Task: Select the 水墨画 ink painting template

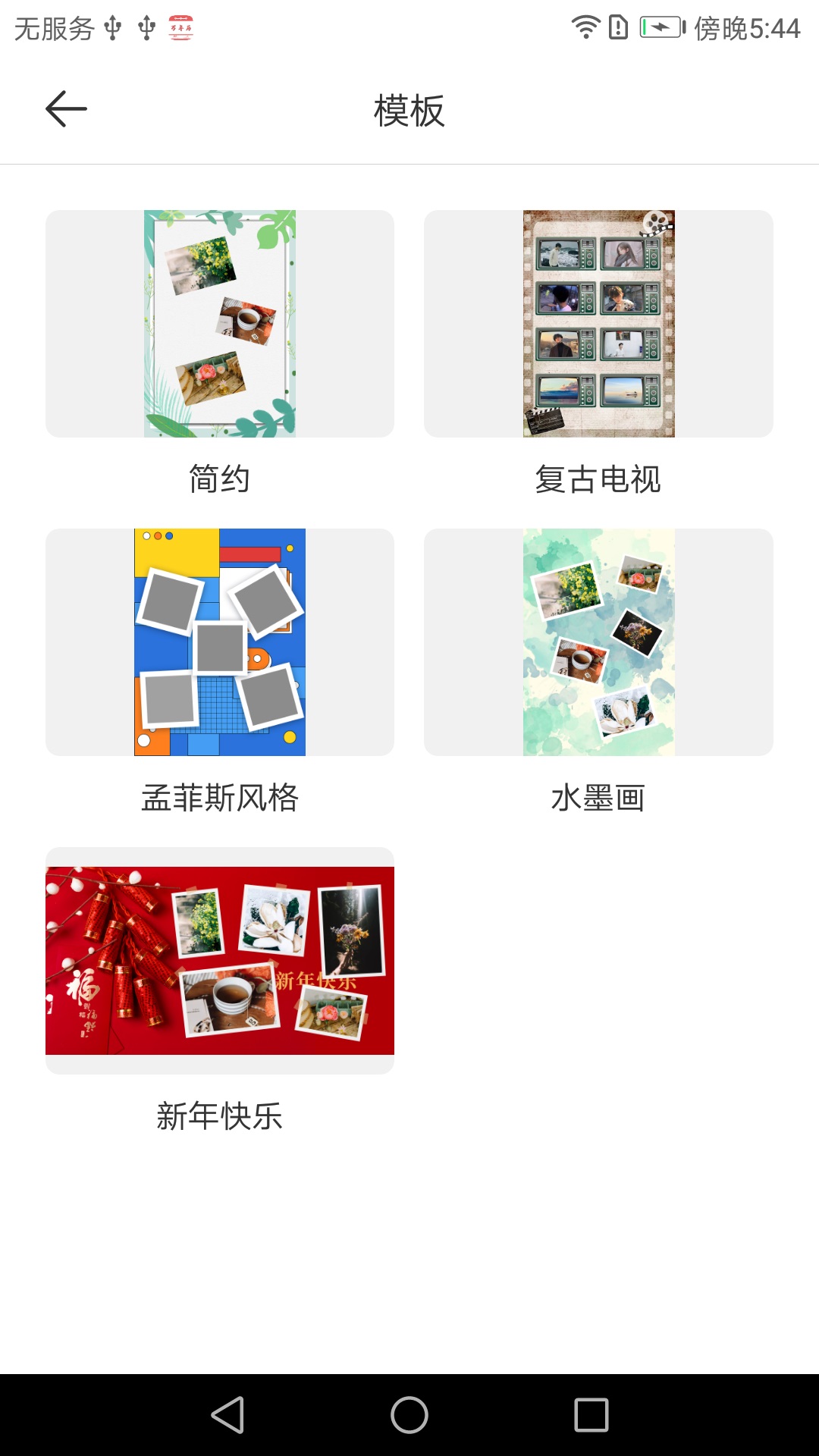Action: coord(598,642)
